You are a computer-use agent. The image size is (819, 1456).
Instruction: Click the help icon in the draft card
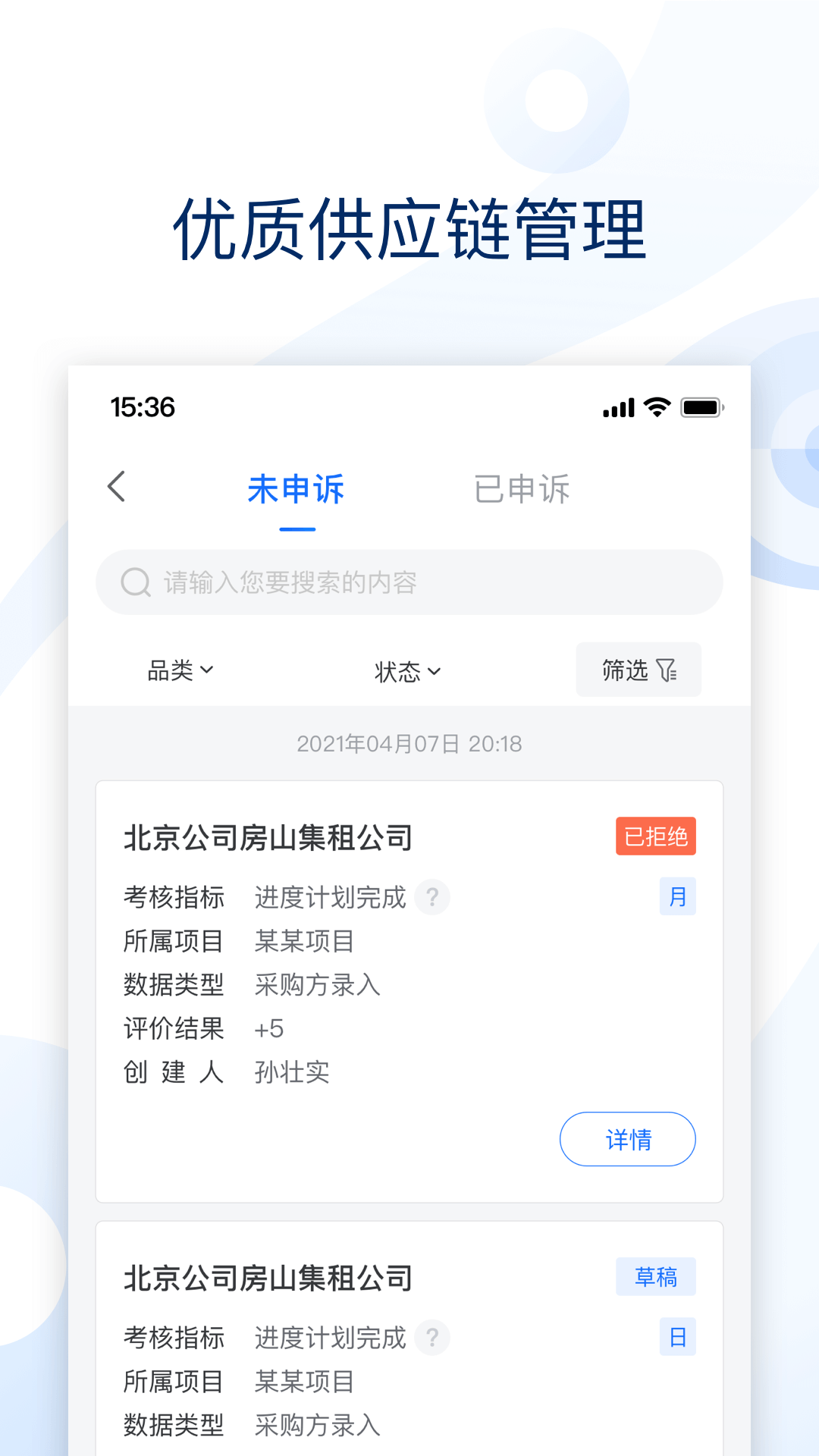pos(431,1338)
